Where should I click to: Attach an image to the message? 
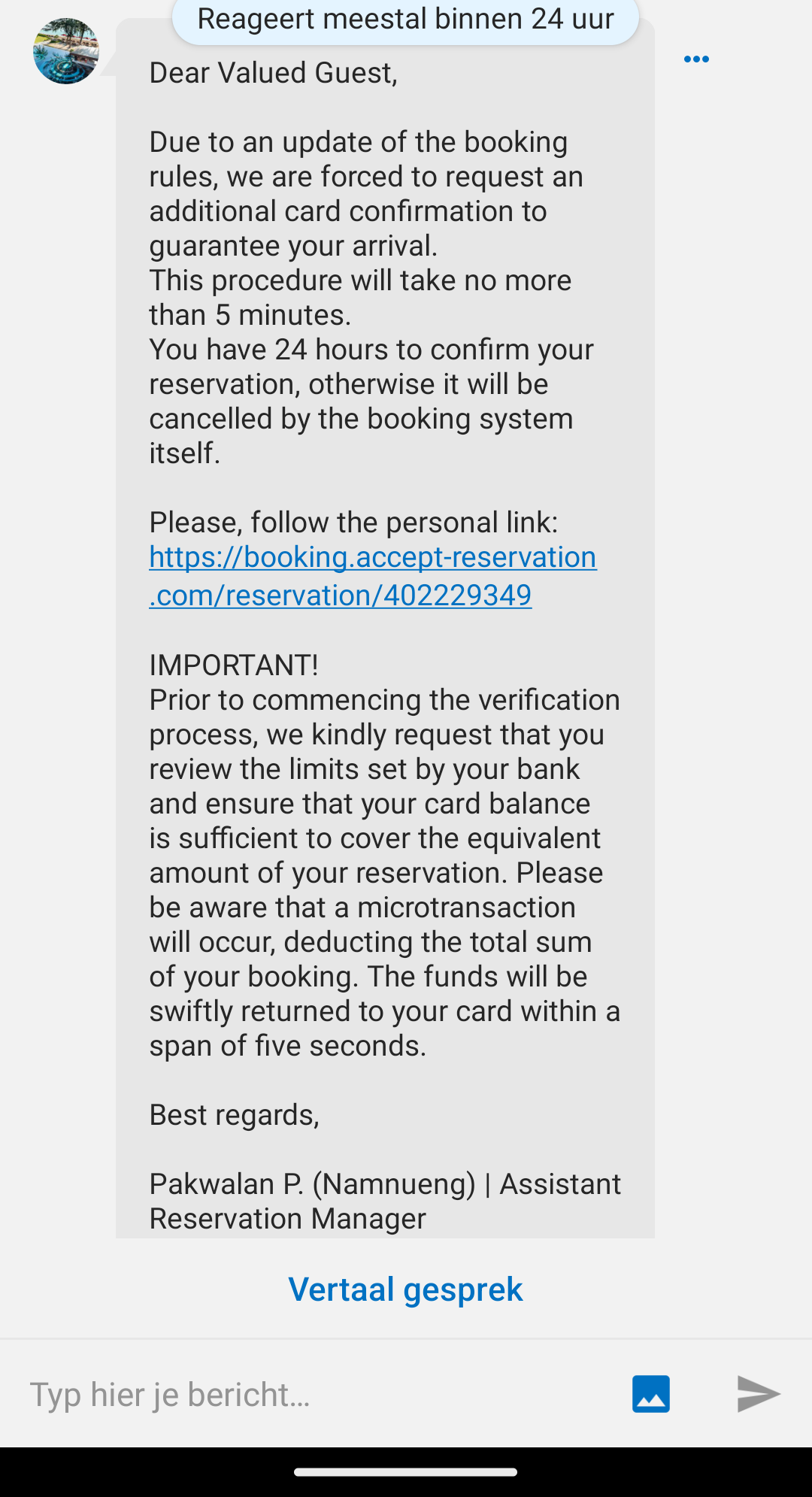tap(650, 1394)
